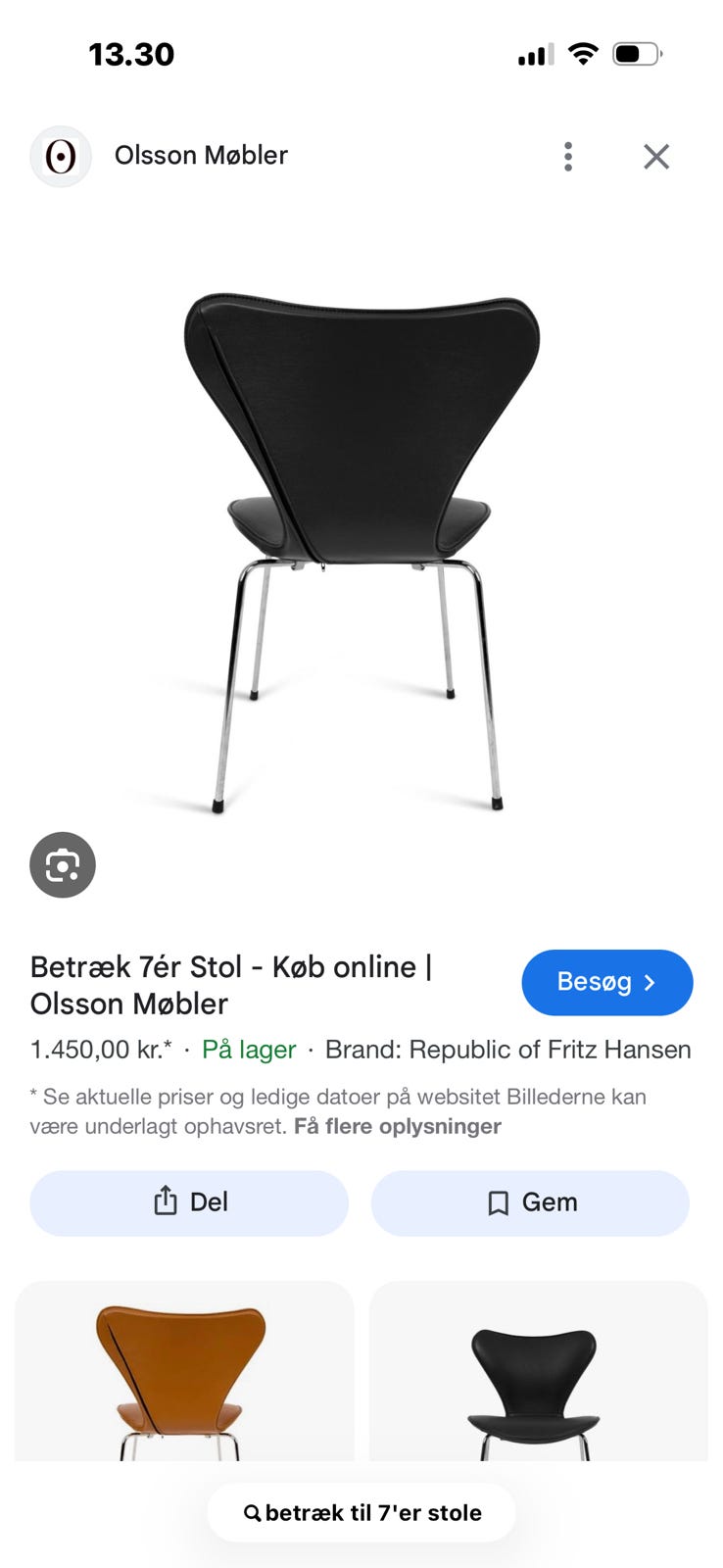Search this image with Lens
Image resolution: width=723 pixels, height=1568 pixels.
coord(63,865)
